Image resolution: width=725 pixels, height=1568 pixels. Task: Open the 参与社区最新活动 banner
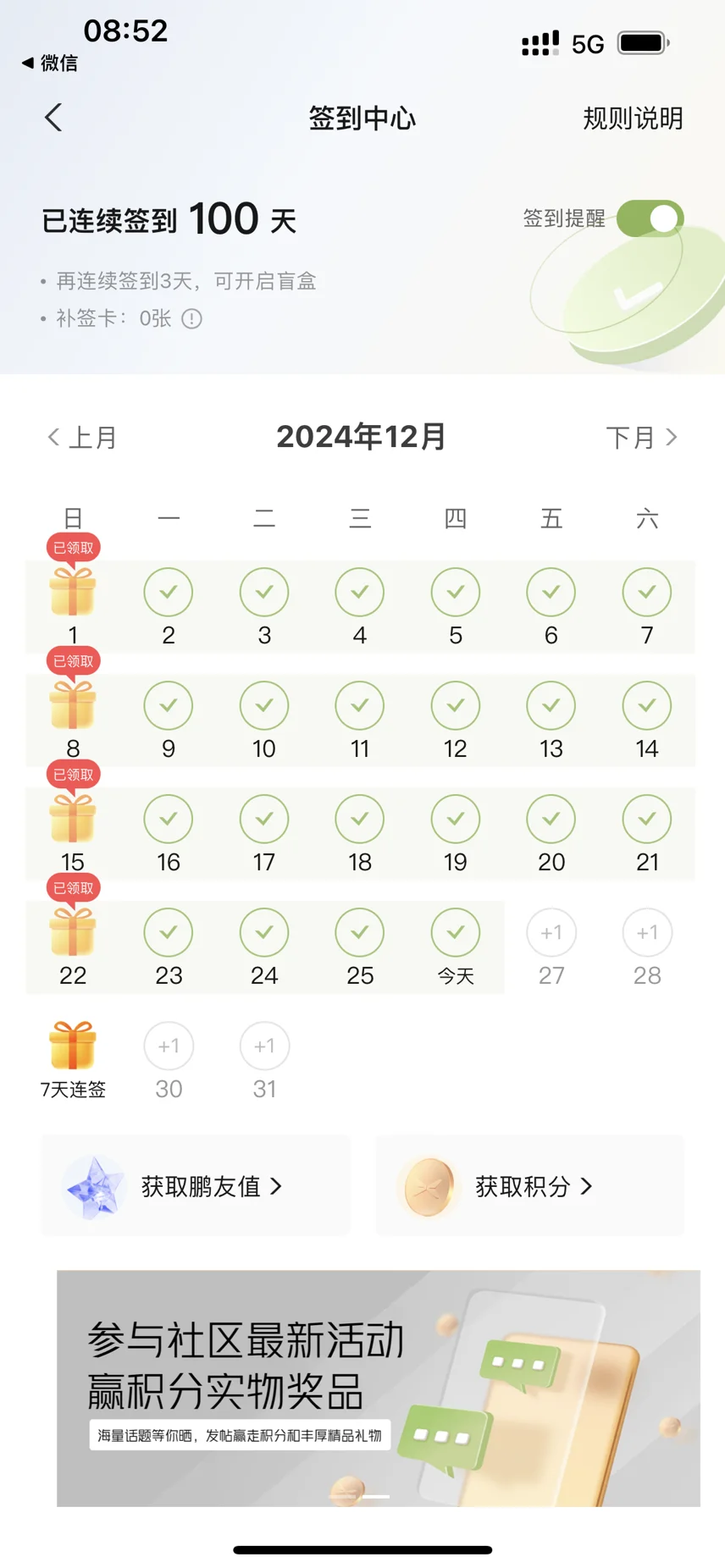click(x=379, y=1388)
